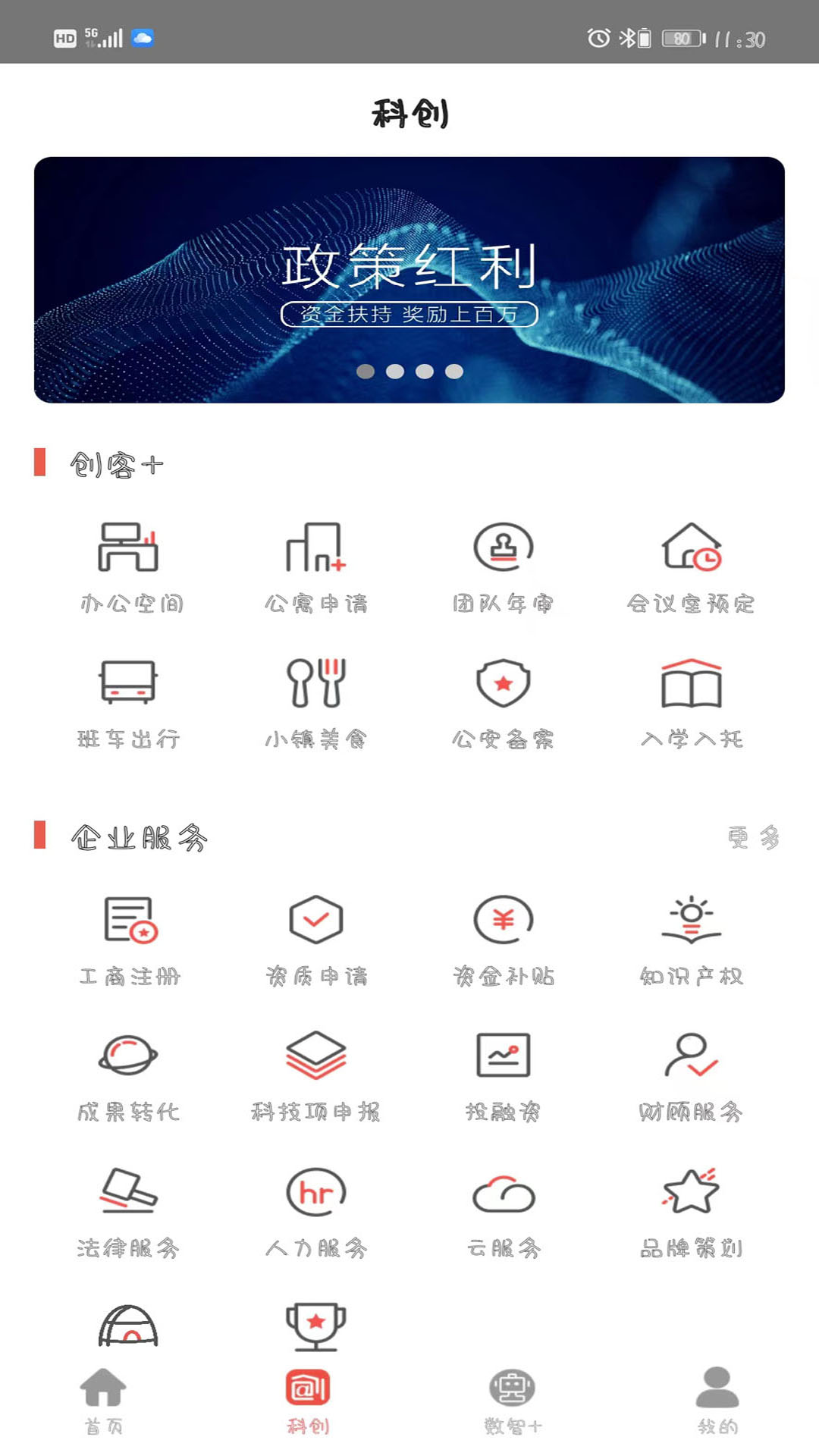The height and width of the screenshot is (1456, 819).
Task: Open the 品牌策划 brand planning icon
Action: click(690, 1213)
